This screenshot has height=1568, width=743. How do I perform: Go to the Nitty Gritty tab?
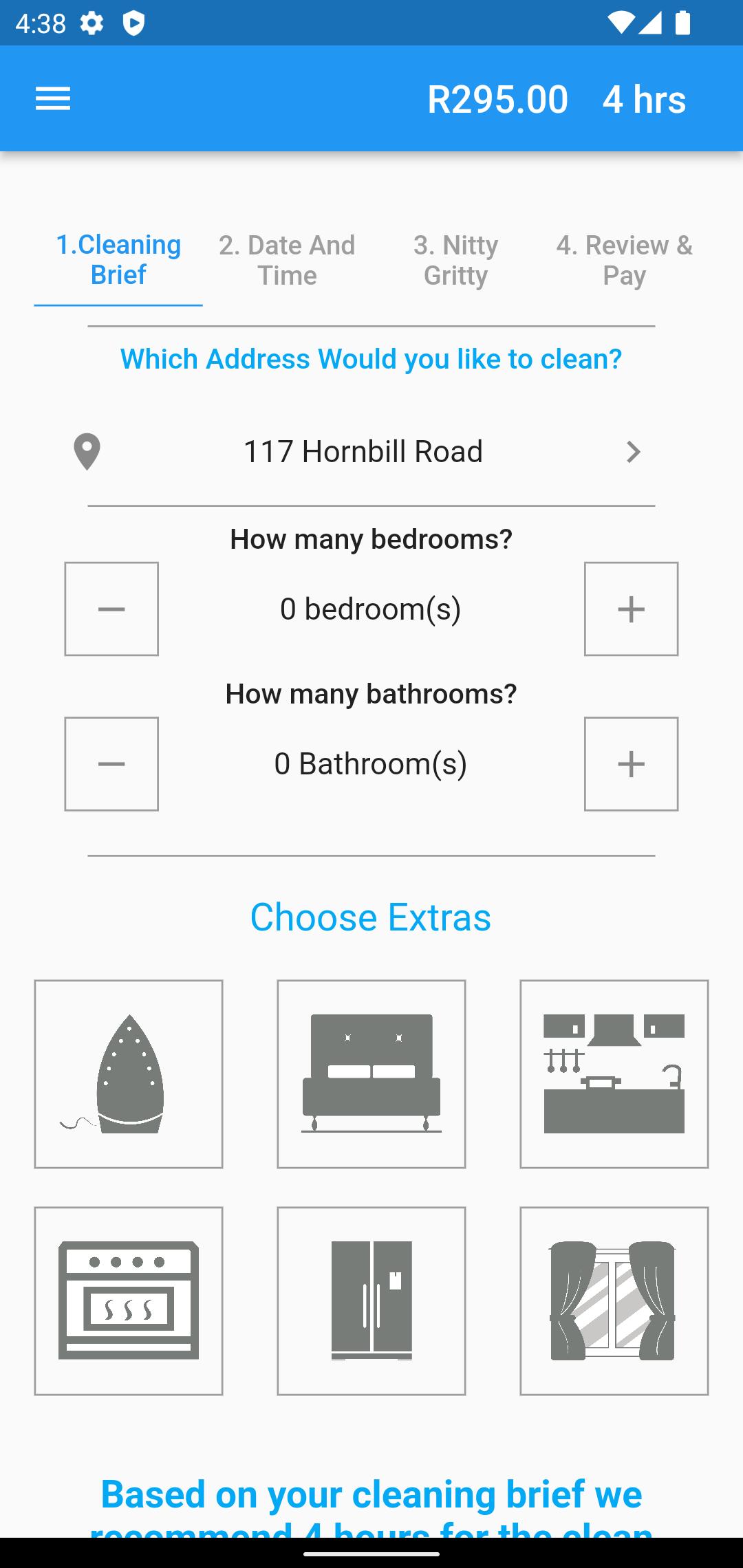(x=455, y=260)
